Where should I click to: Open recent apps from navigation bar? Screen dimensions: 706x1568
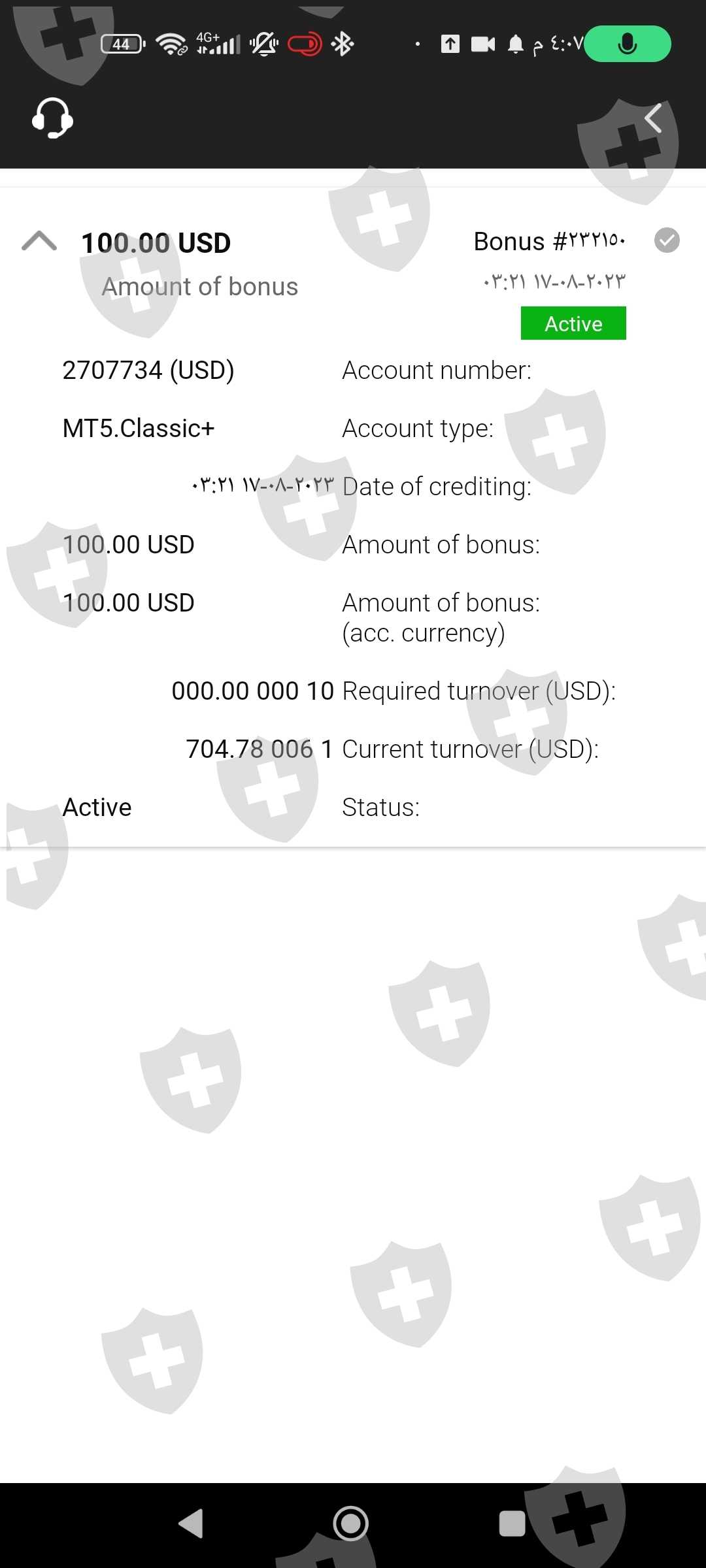pyautogui.click(x=512, y=1524)
